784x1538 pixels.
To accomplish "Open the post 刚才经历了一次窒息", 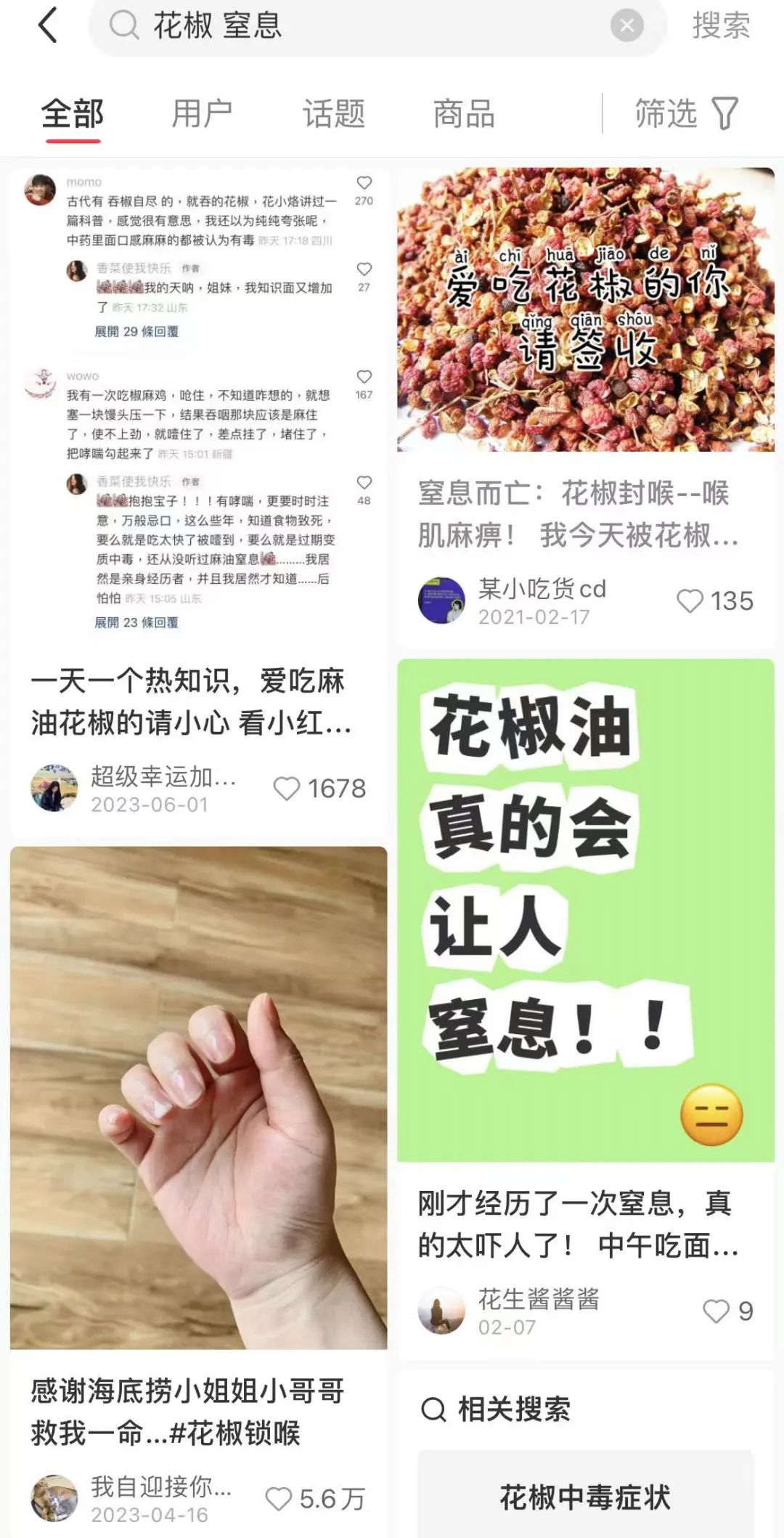I will point(578,1224).
